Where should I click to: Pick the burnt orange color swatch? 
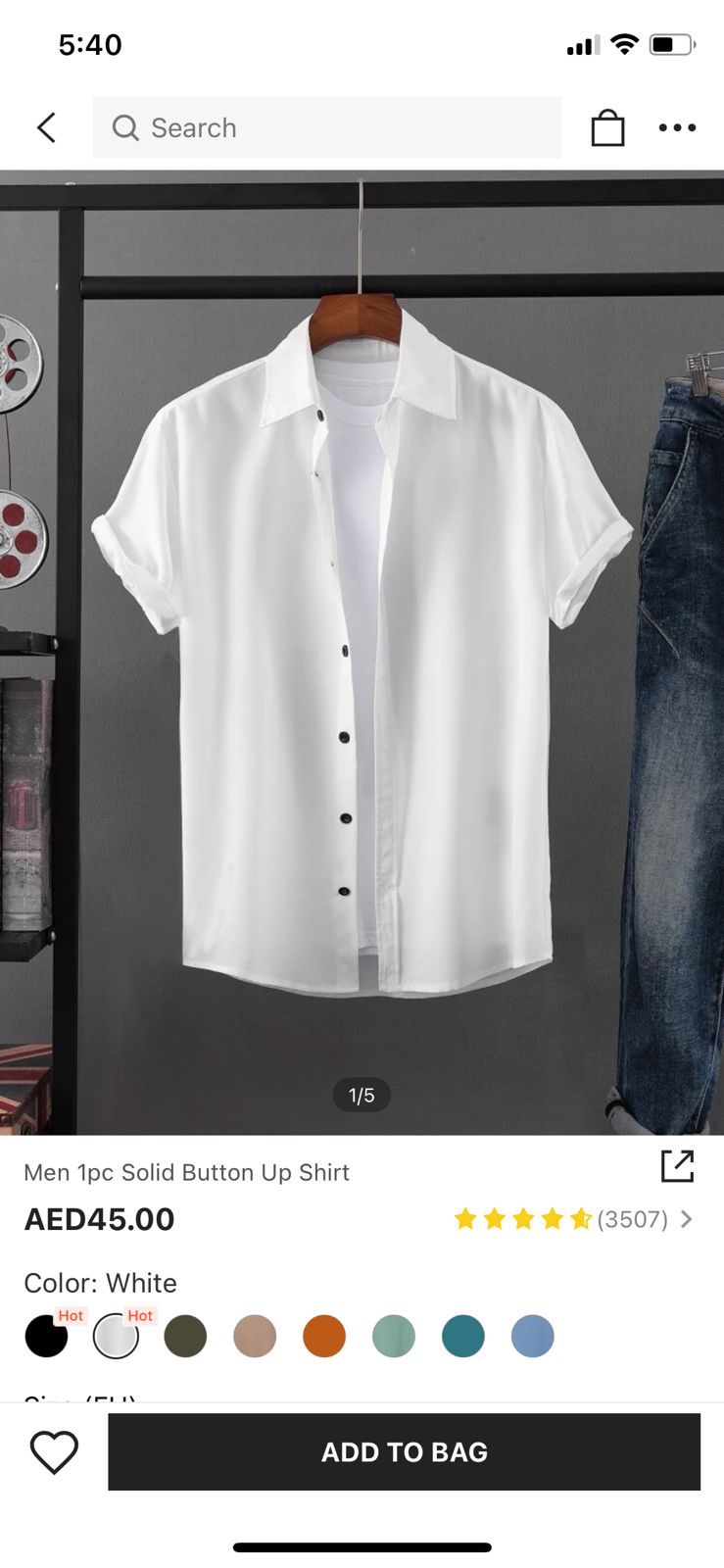click(x=324, y=1336)
